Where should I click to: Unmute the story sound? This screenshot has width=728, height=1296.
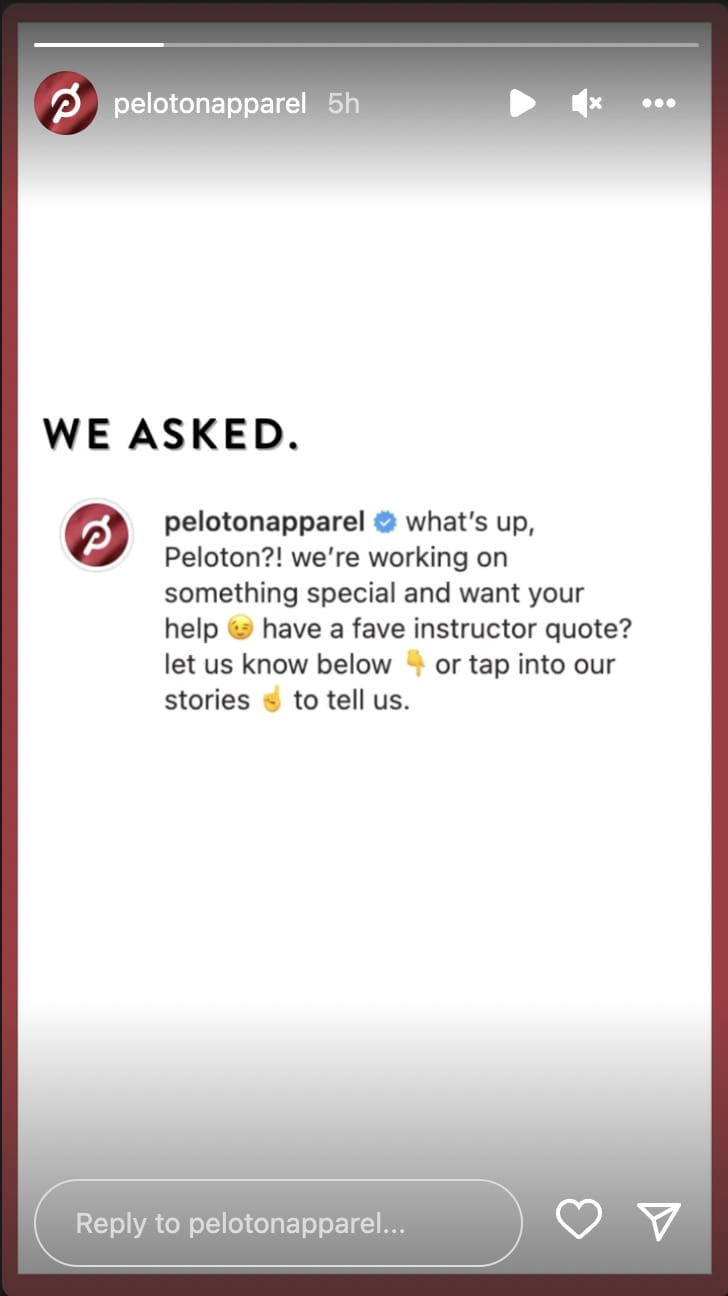(x=587, y=103)
